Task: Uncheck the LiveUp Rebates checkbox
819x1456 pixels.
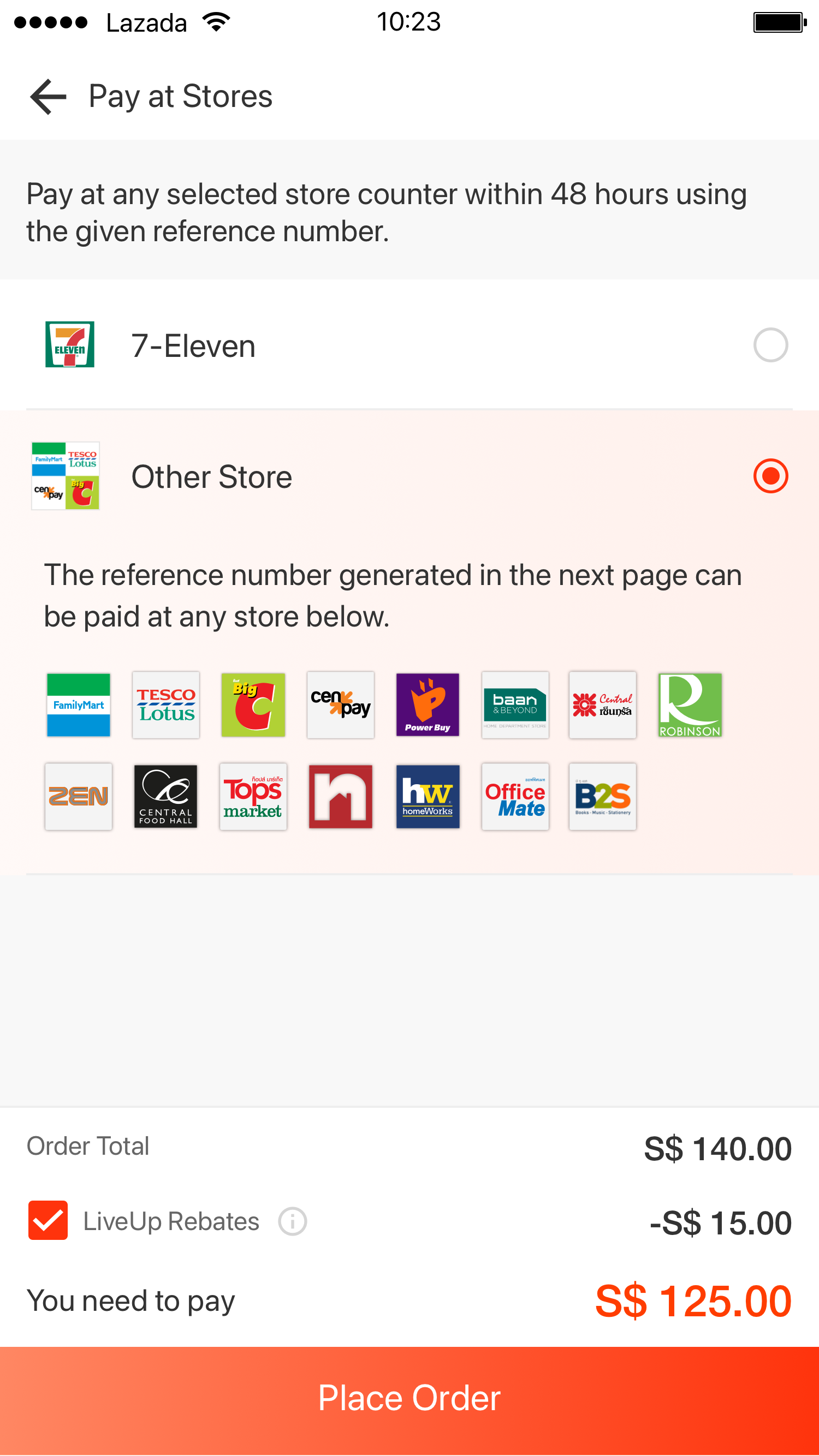Action: 48,1220
